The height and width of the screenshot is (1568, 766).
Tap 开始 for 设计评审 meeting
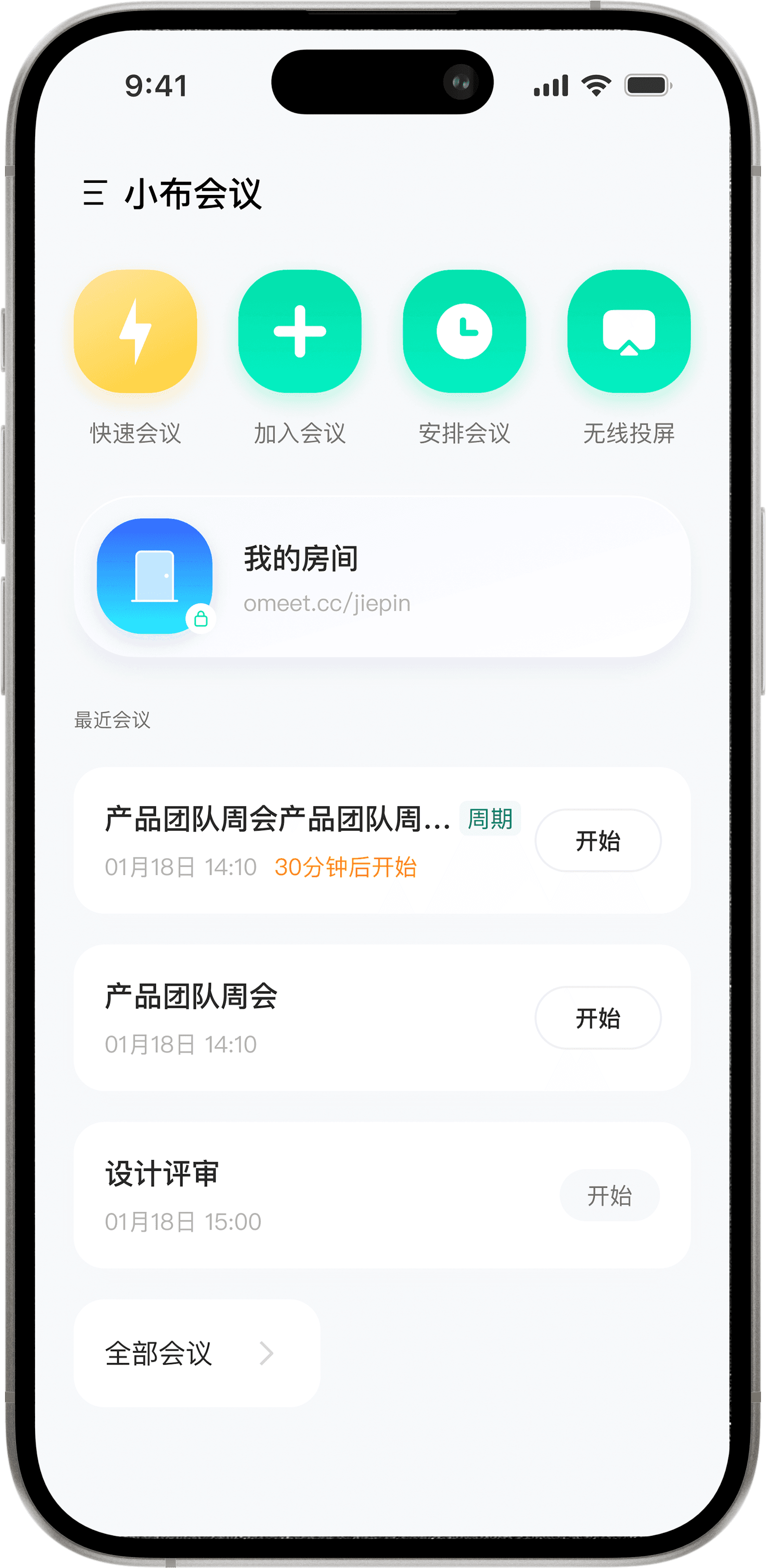point(610,1195)
